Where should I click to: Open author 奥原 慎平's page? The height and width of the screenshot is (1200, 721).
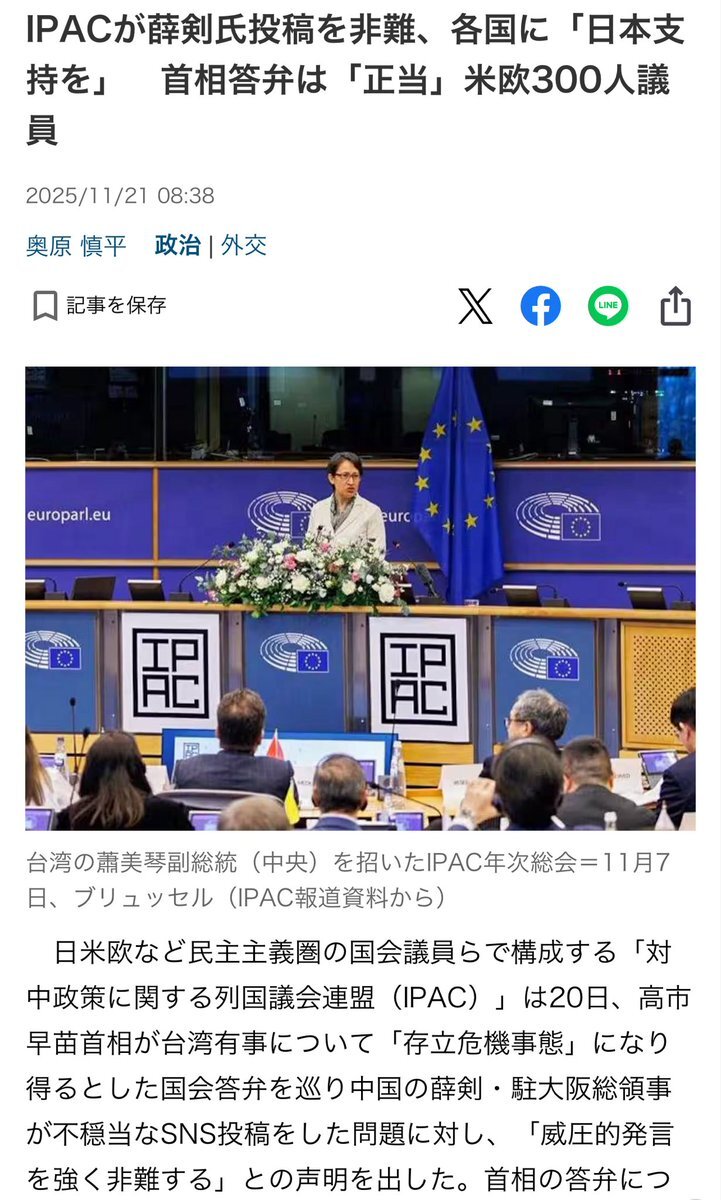pos(76,246)
